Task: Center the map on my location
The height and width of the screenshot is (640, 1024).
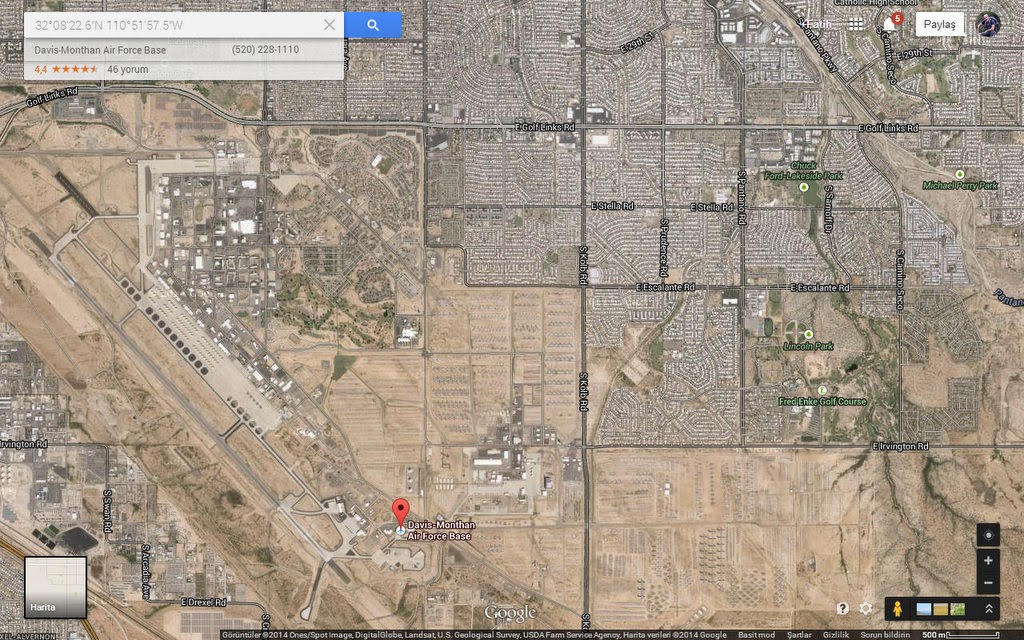Action: 987,535
